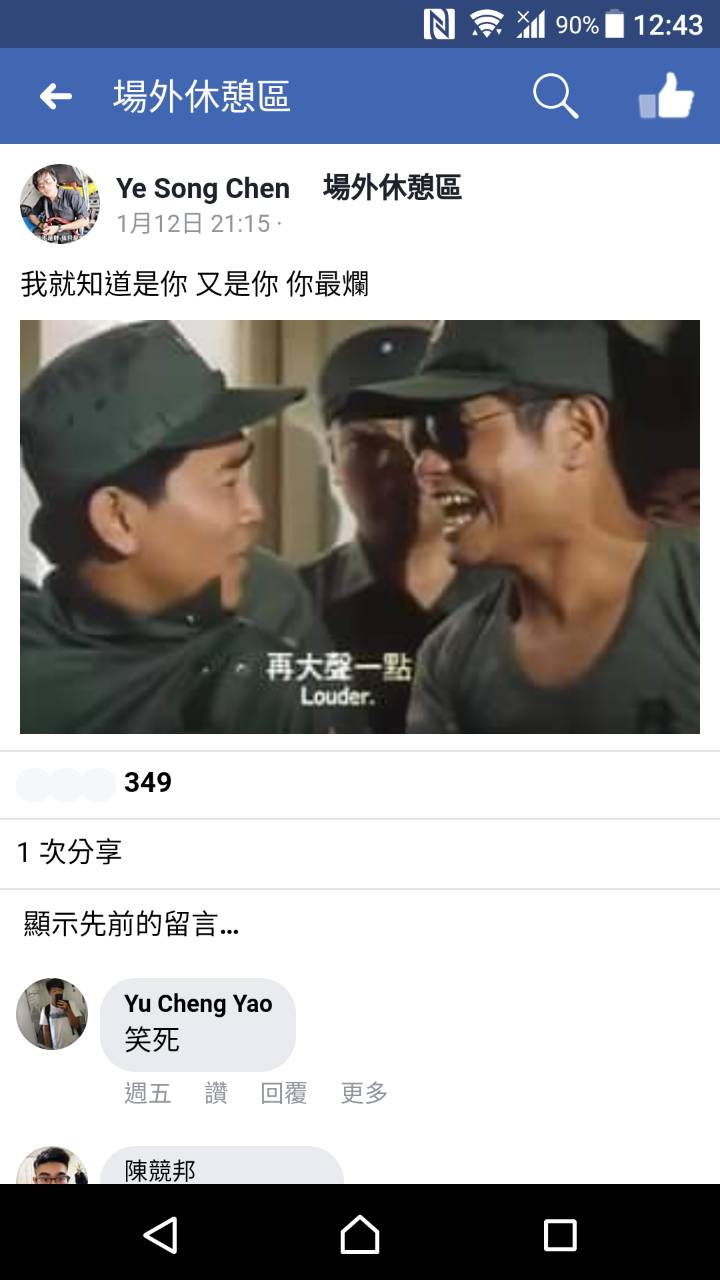The height and width of the screenshot is (1280, 720).
Task: Open the recent apps overview
Action: pos(559,1235)
